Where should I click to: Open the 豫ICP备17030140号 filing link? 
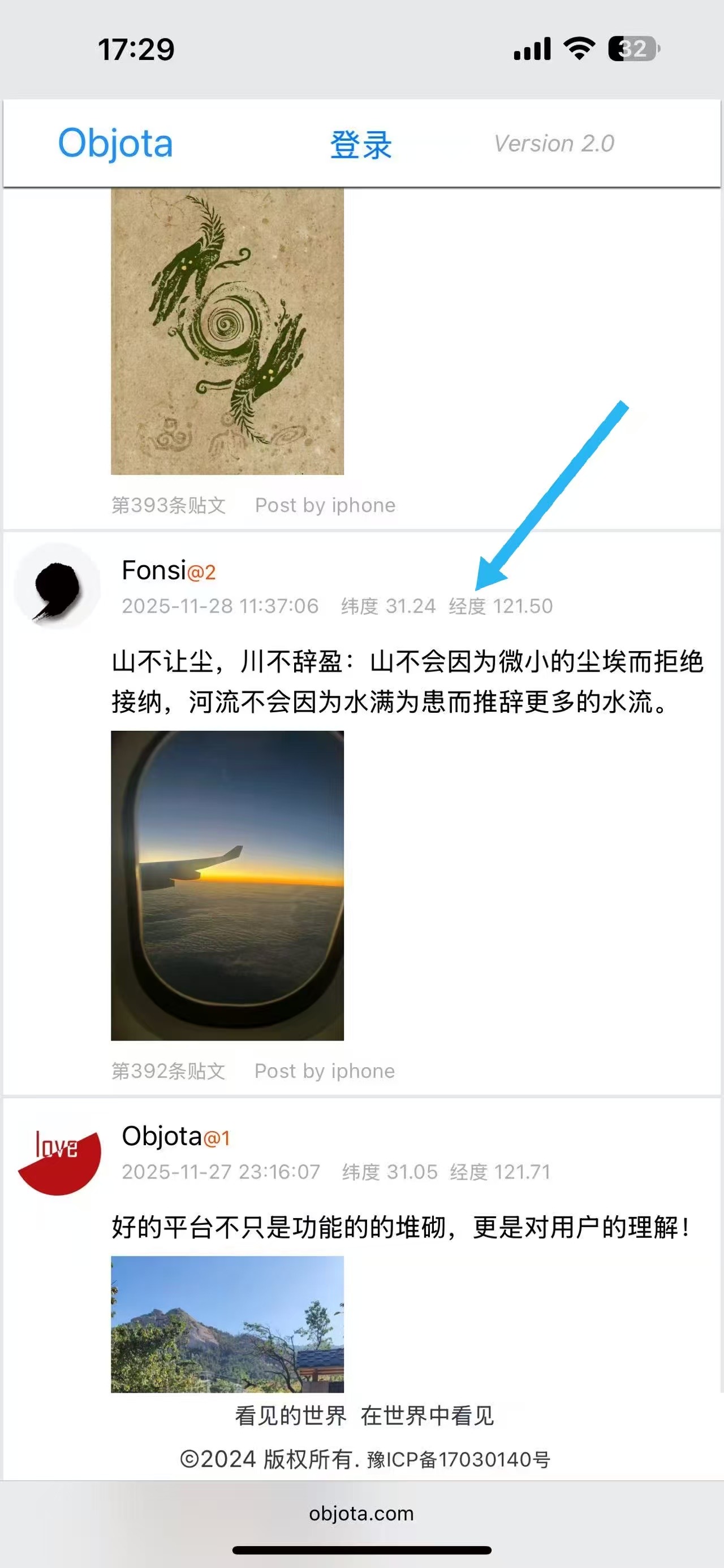click(458, 1459)
